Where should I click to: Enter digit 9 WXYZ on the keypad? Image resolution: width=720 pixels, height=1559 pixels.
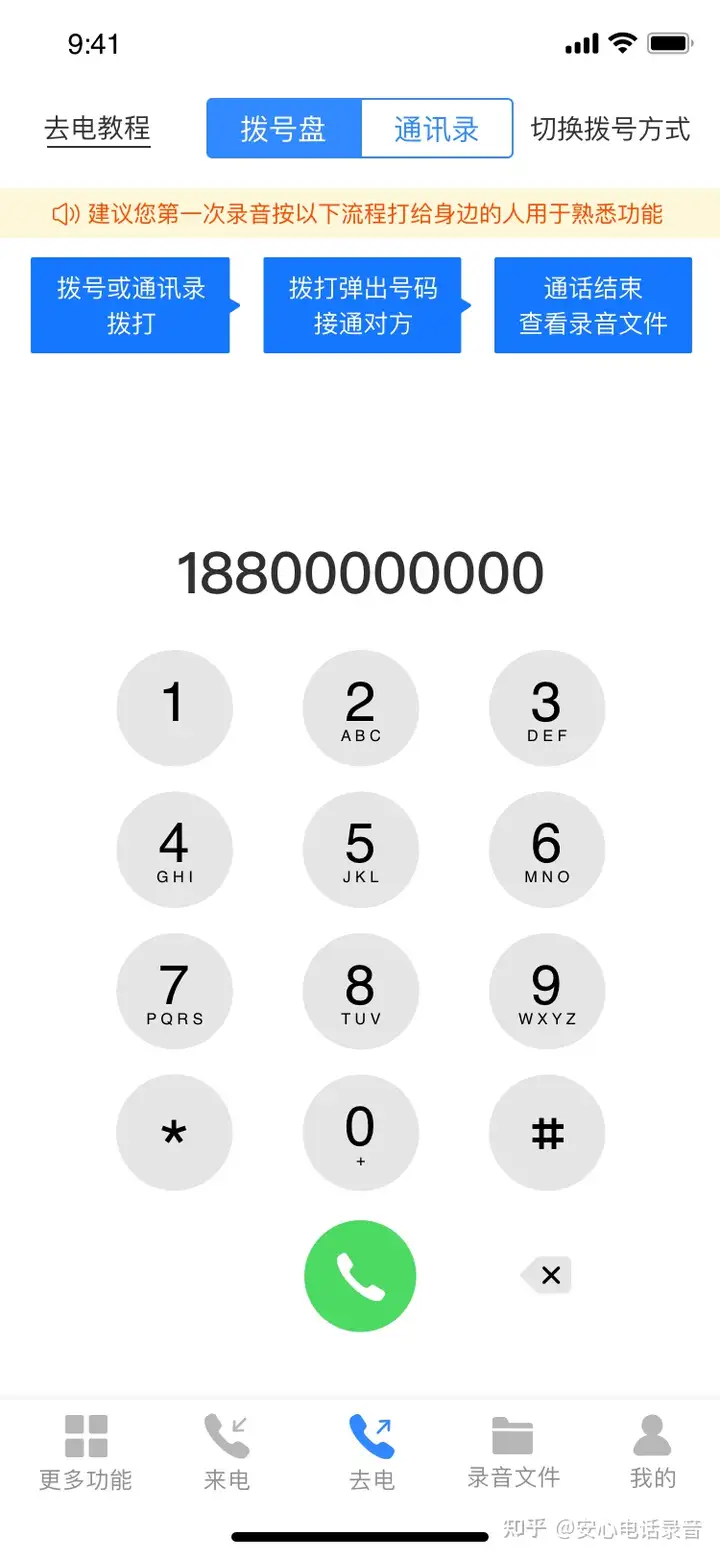point(547,991)
